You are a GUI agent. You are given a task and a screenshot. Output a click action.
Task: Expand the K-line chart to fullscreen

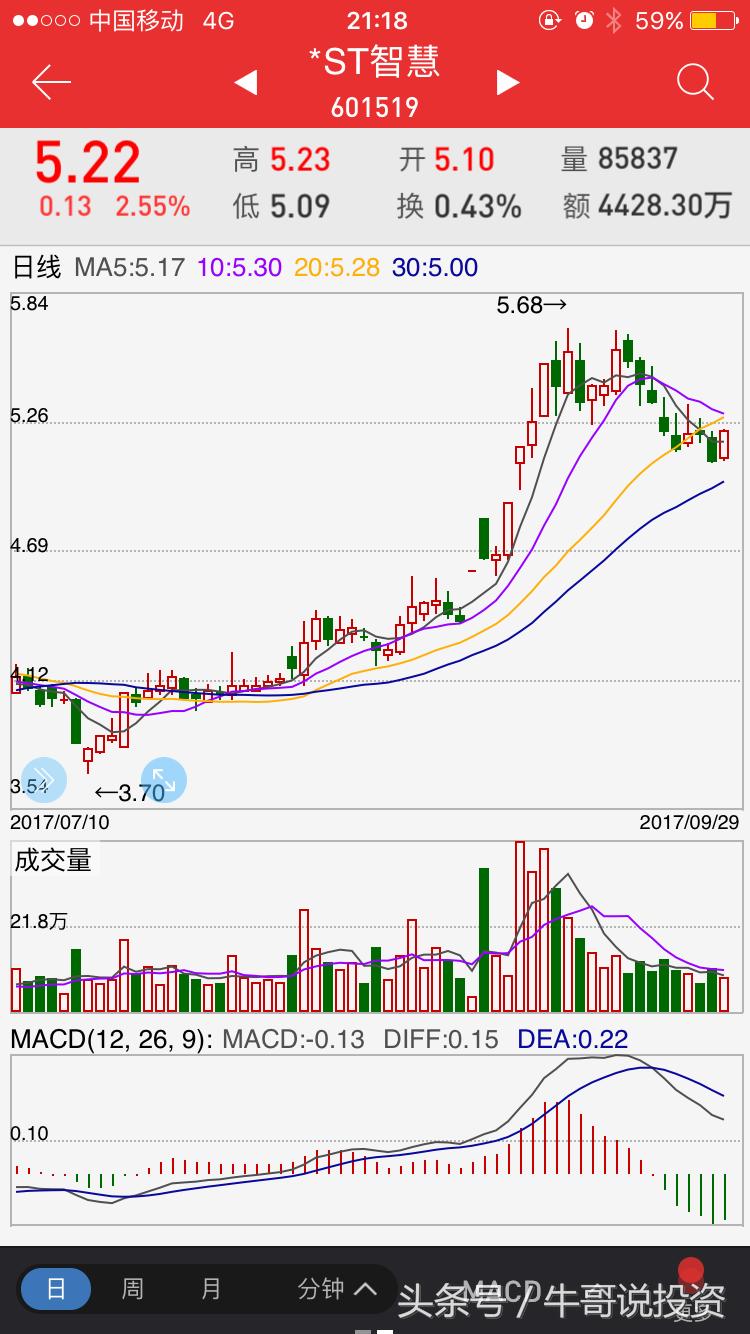coord(163,781)
